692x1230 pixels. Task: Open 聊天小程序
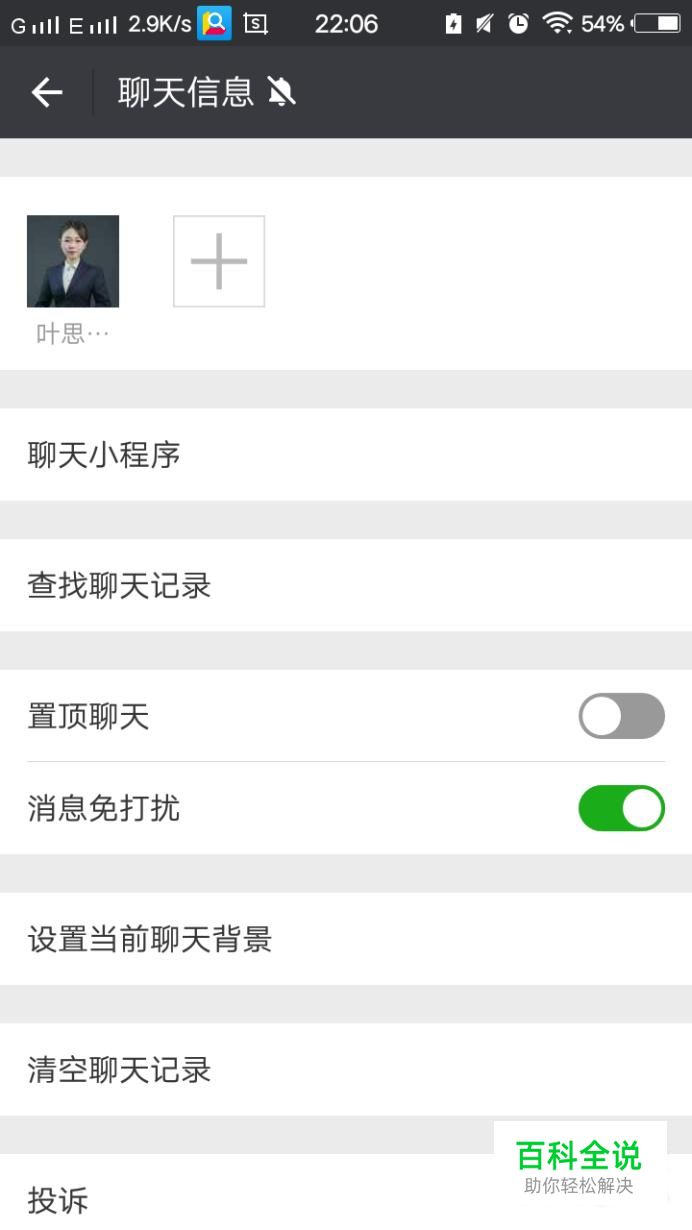click(346, 455)
